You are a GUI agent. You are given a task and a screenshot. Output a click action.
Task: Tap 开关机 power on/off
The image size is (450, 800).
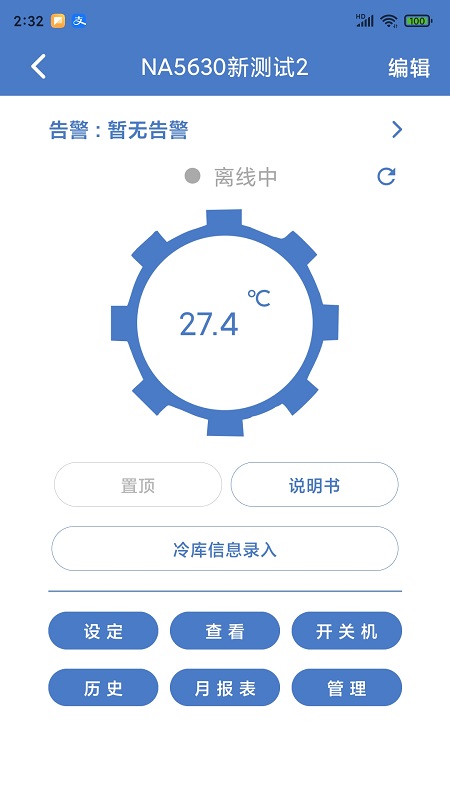(x=347, y=631)
